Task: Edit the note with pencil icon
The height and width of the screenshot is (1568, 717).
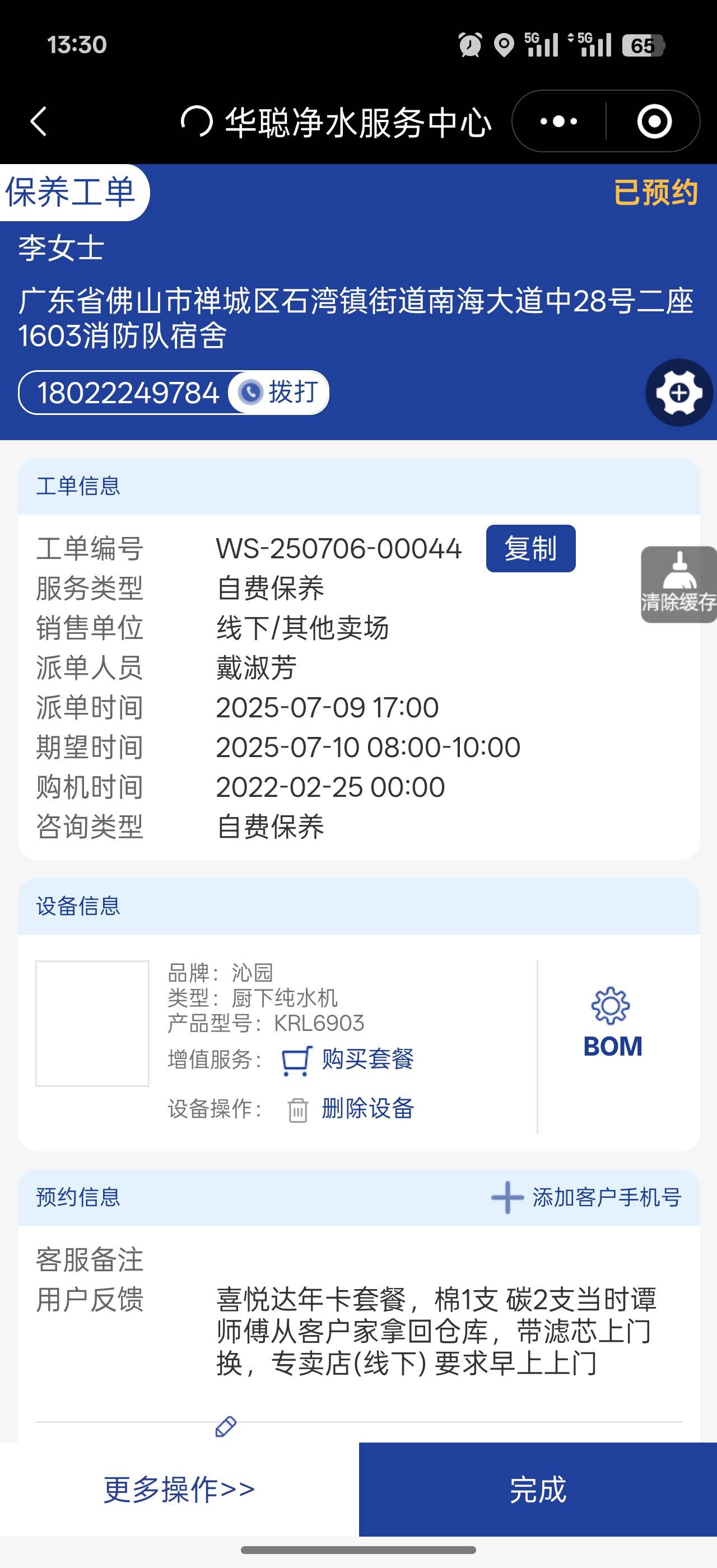Action: 226,1426
